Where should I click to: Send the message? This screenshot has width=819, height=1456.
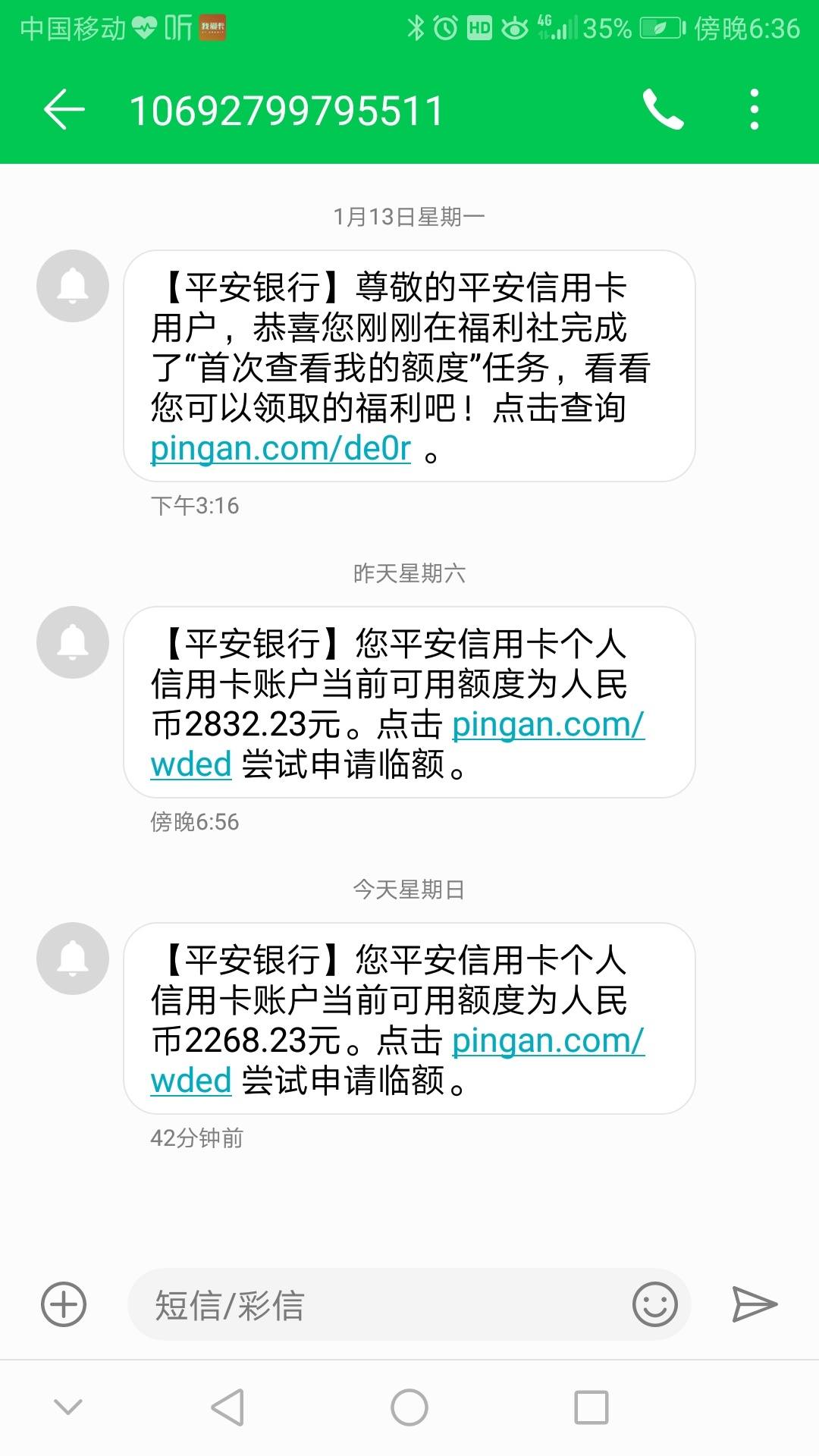(x=755, y=1304)
